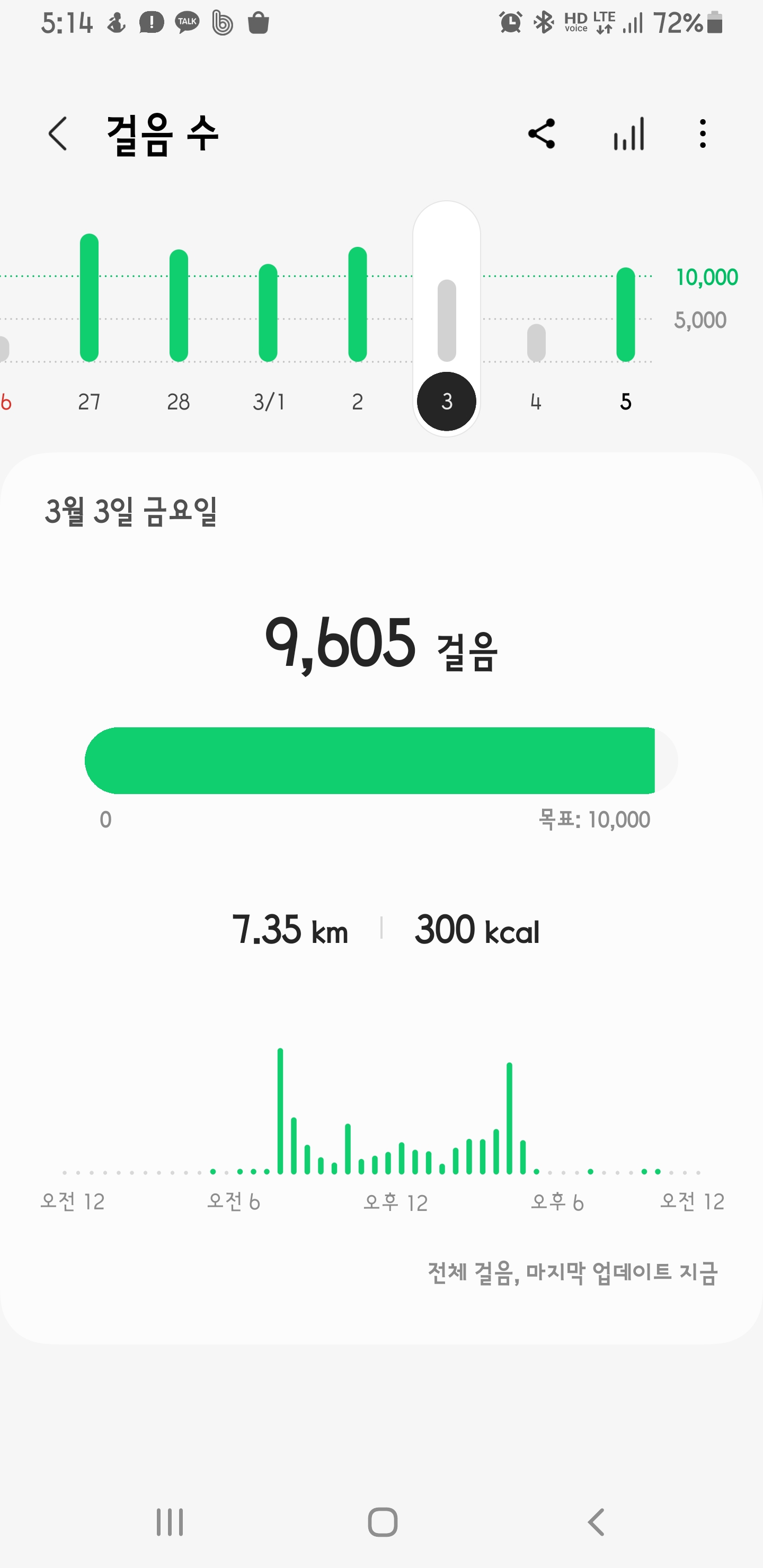Open the more options menu

tap(703, 134)
